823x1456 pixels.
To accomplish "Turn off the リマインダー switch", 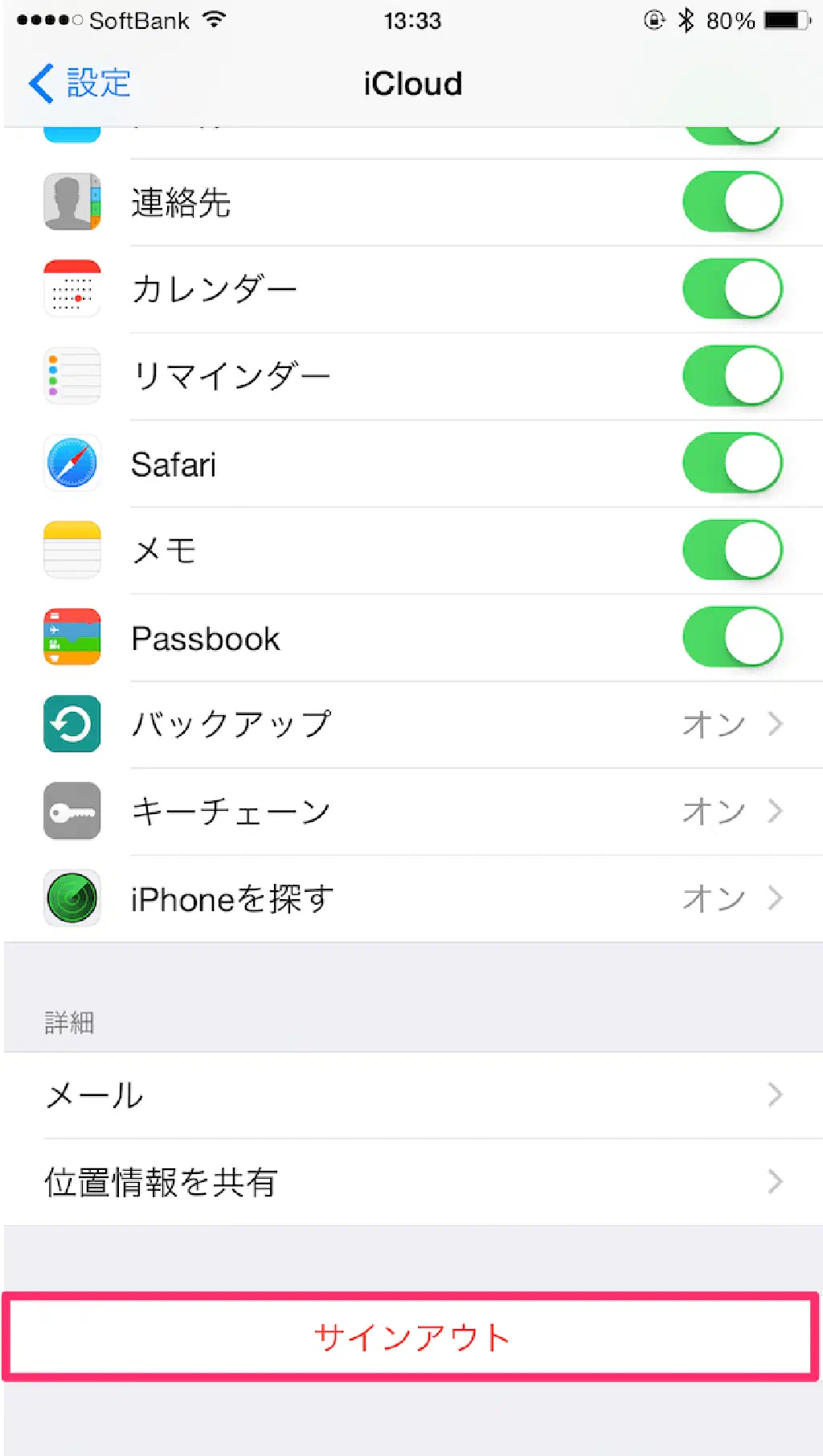I will click(732, 375).
